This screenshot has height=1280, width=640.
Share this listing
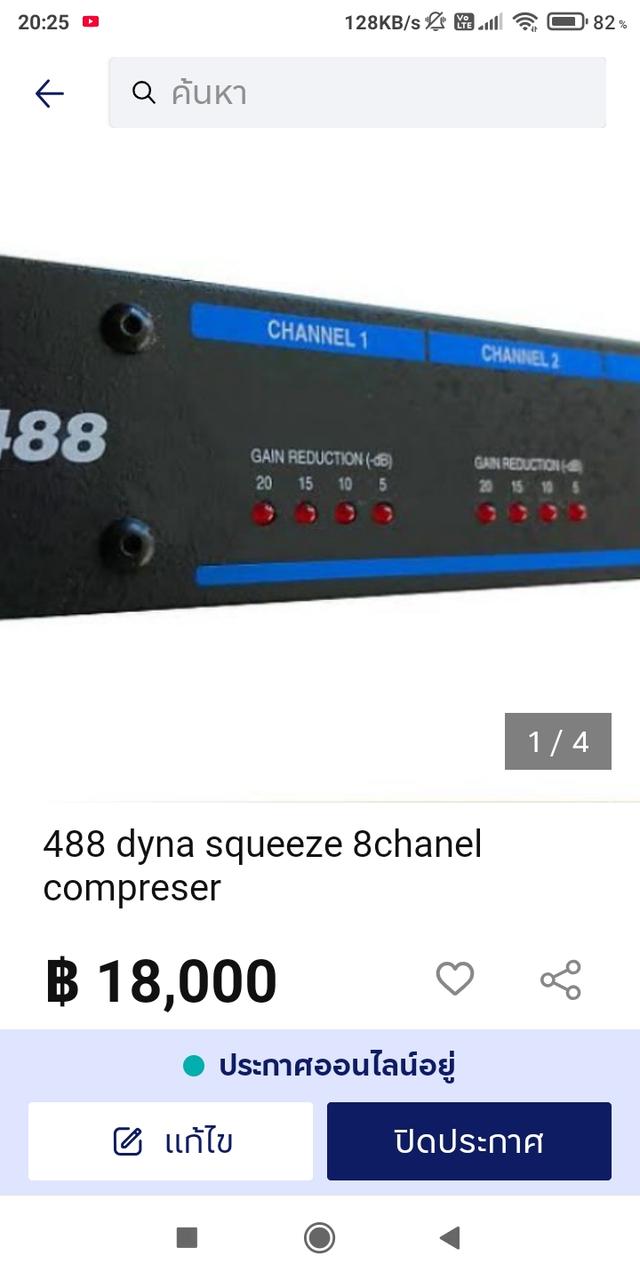tap(560, 979)
